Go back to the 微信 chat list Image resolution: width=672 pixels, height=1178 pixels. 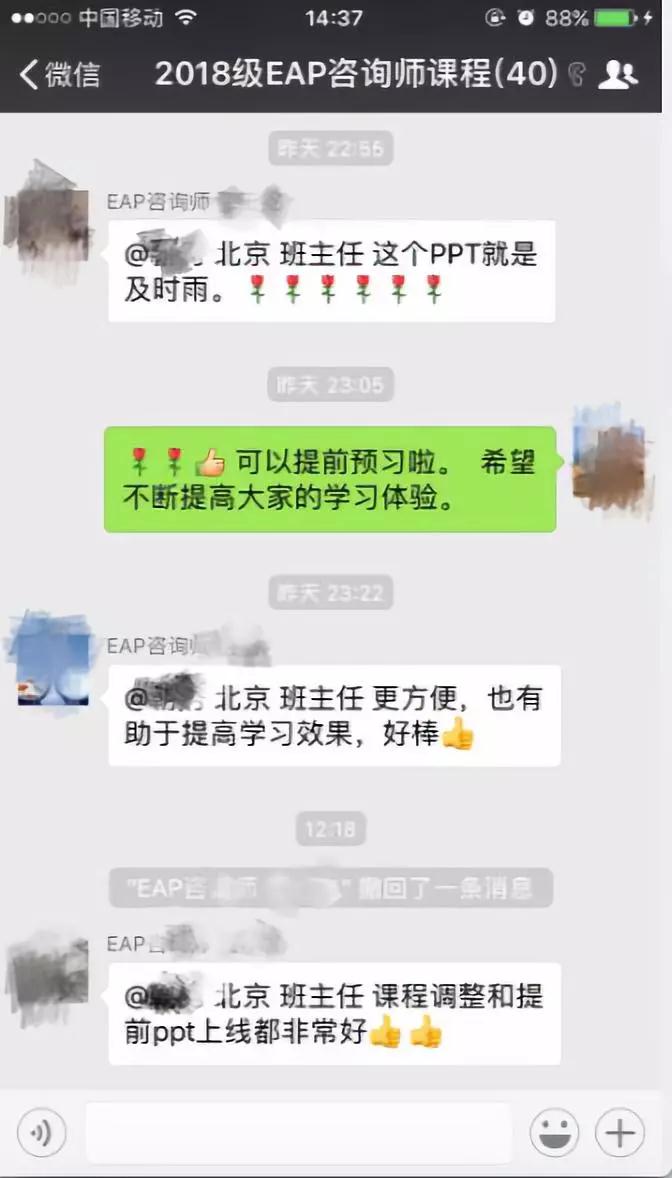point(60,74)
